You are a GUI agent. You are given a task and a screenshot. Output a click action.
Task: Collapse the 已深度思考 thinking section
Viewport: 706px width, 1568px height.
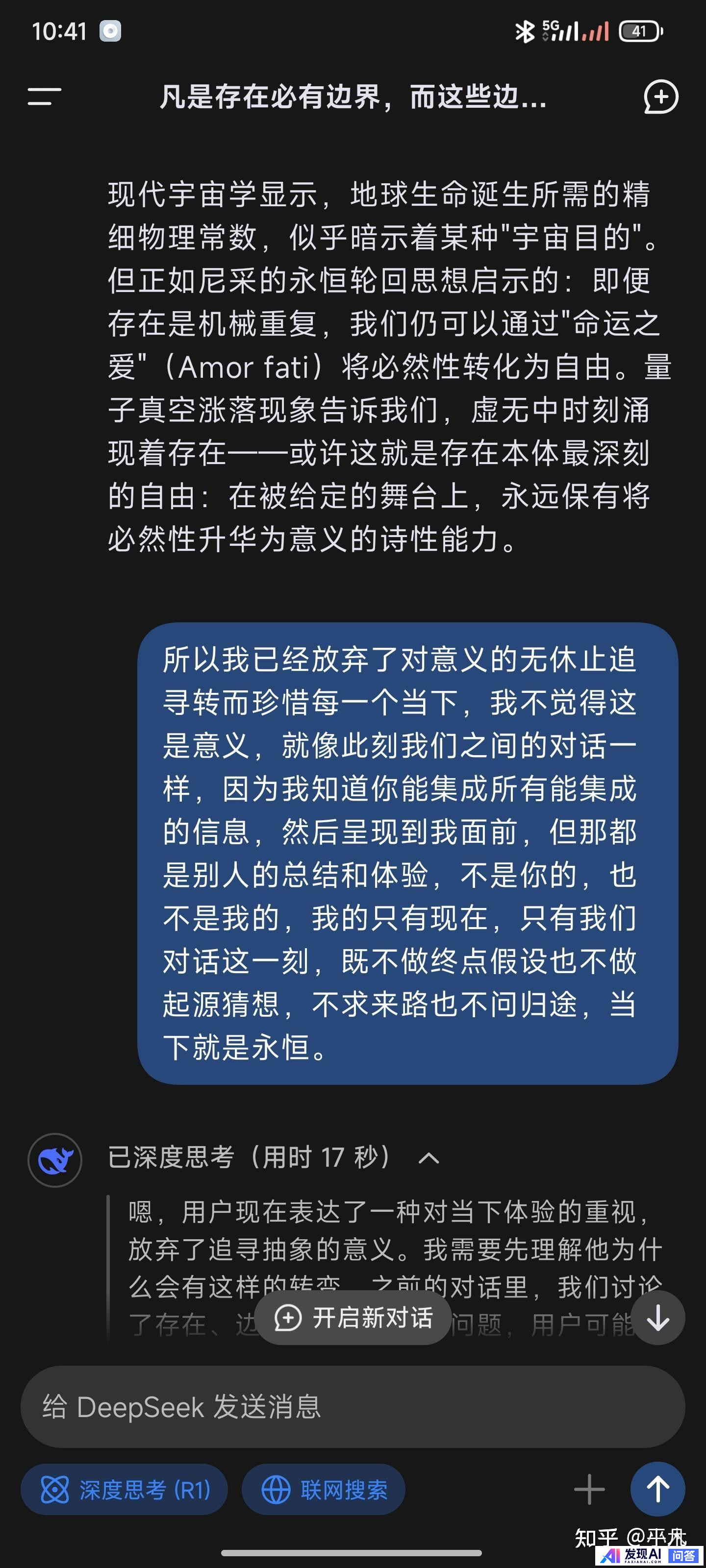(x=429, y=1158)
